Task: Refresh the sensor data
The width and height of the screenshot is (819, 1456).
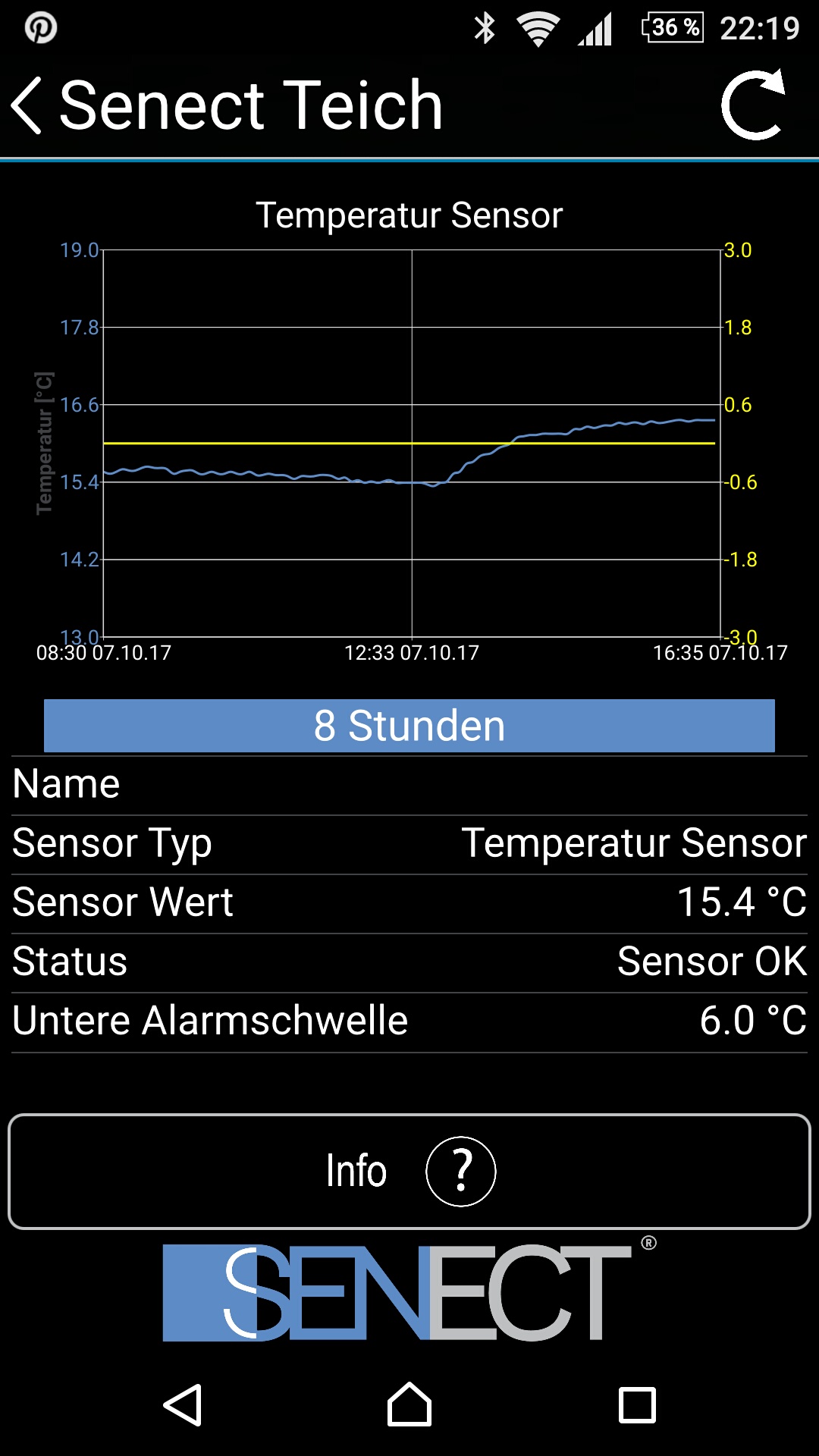Action: [x=752, y=105]
